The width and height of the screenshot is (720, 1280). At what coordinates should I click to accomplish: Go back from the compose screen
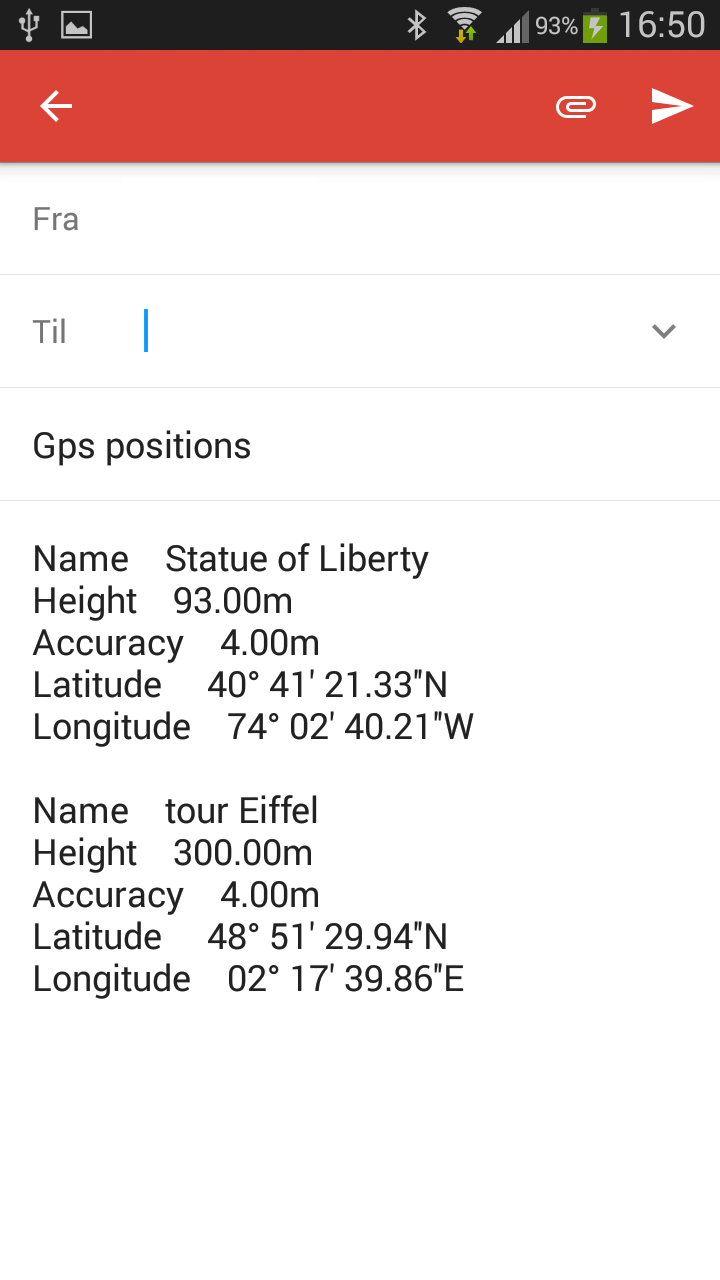56,106
